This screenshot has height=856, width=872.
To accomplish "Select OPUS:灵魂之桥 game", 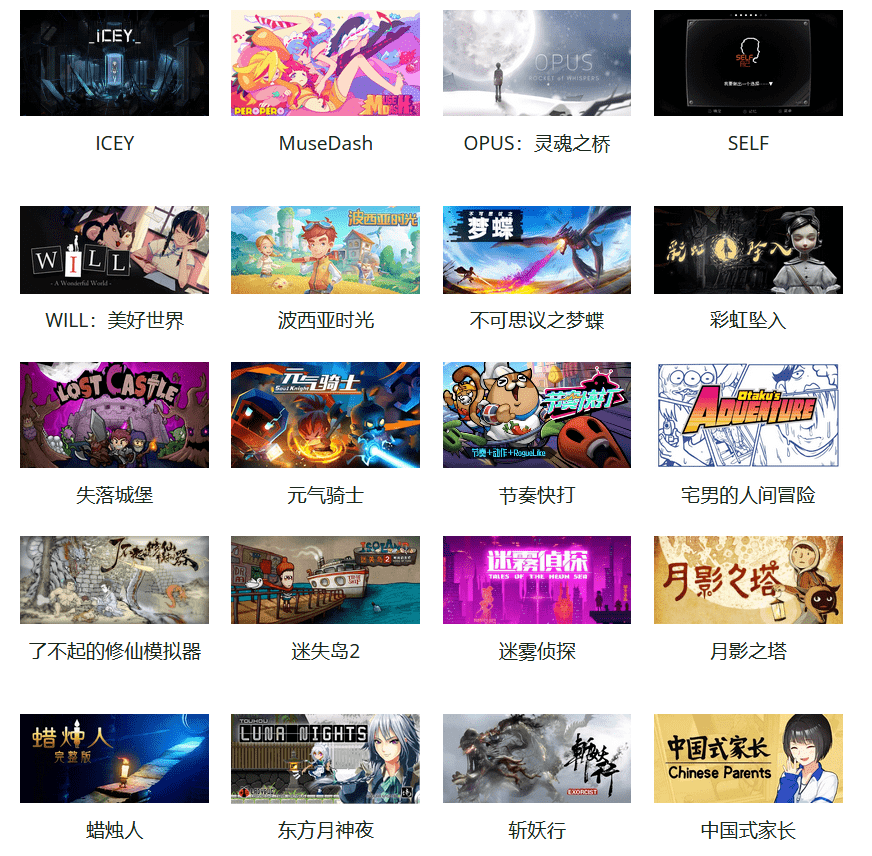I will 537,63.
